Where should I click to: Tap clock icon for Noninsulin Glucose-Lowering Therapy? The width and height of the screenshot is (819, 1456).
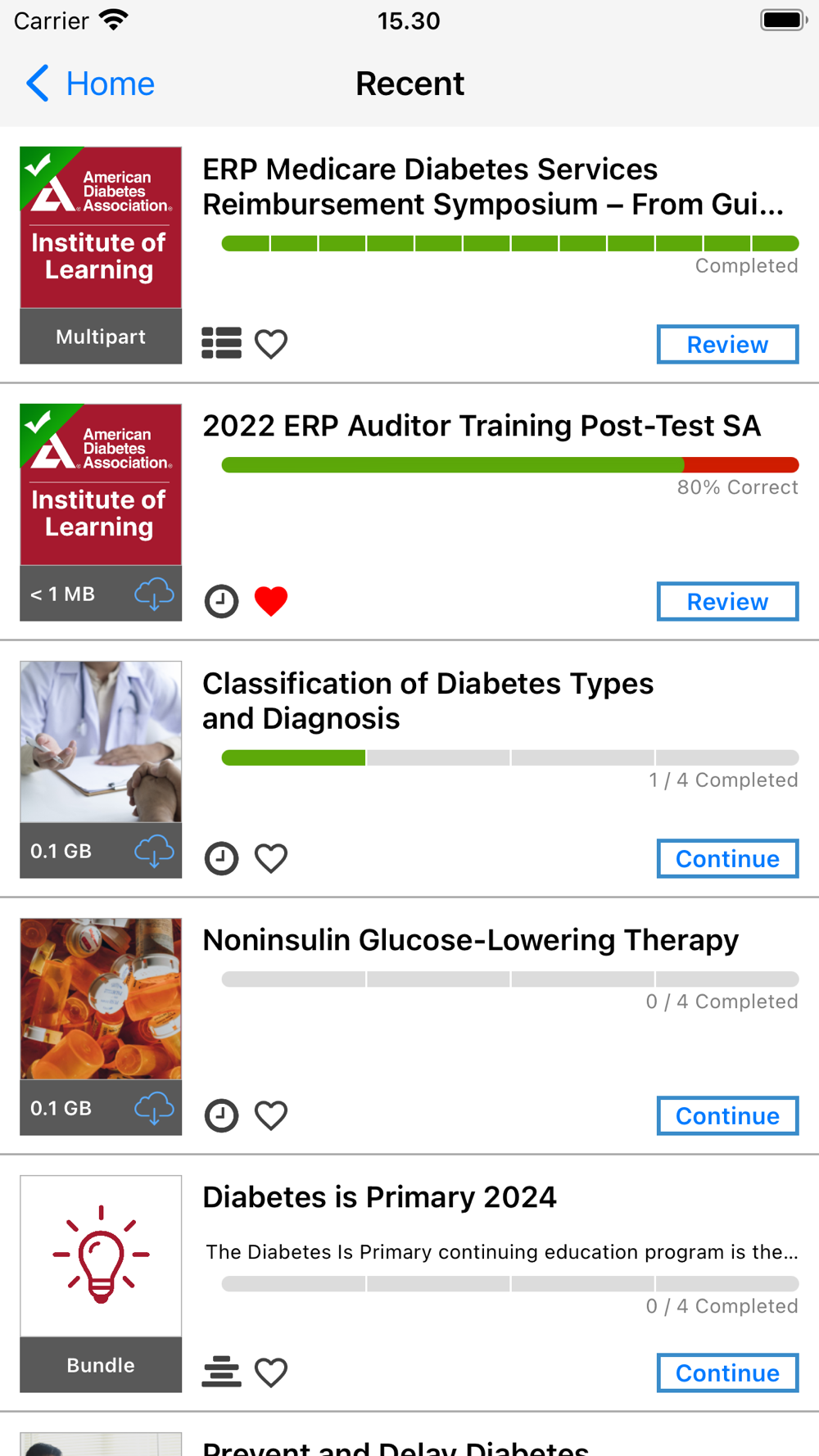[x=221, y=1115]
